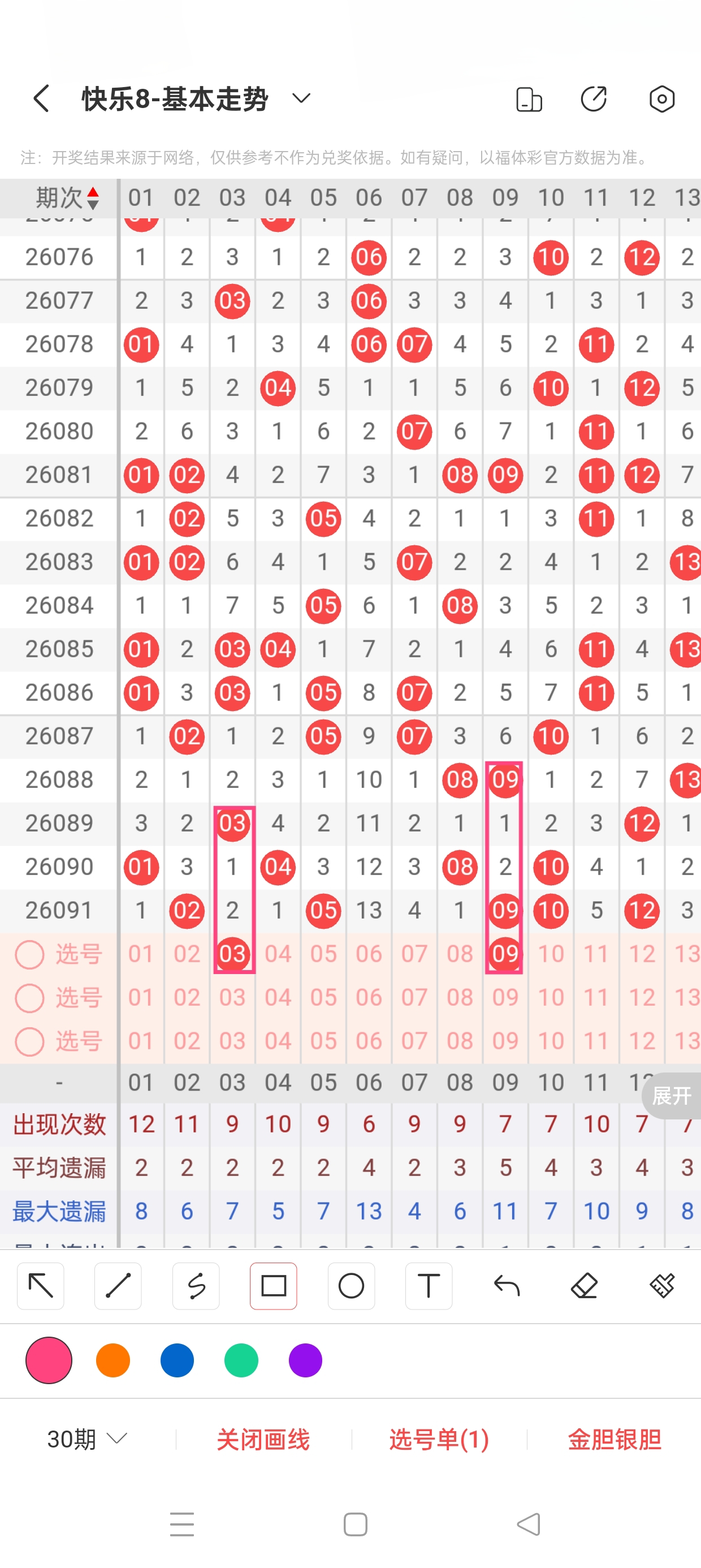Select the arrow drawing tool
This screenshot has width=701, height=1568.
41,1286
